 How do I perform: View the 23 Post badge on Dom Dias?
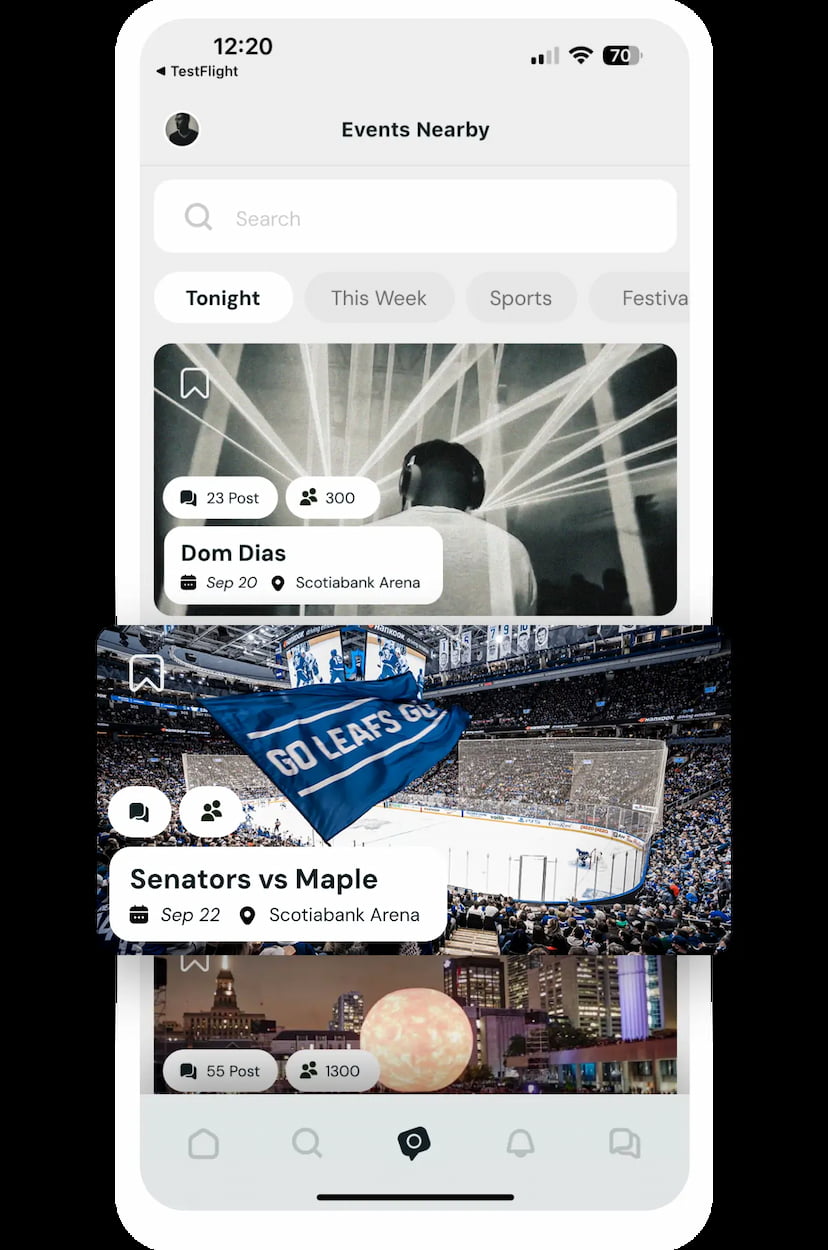click(220, 497)
